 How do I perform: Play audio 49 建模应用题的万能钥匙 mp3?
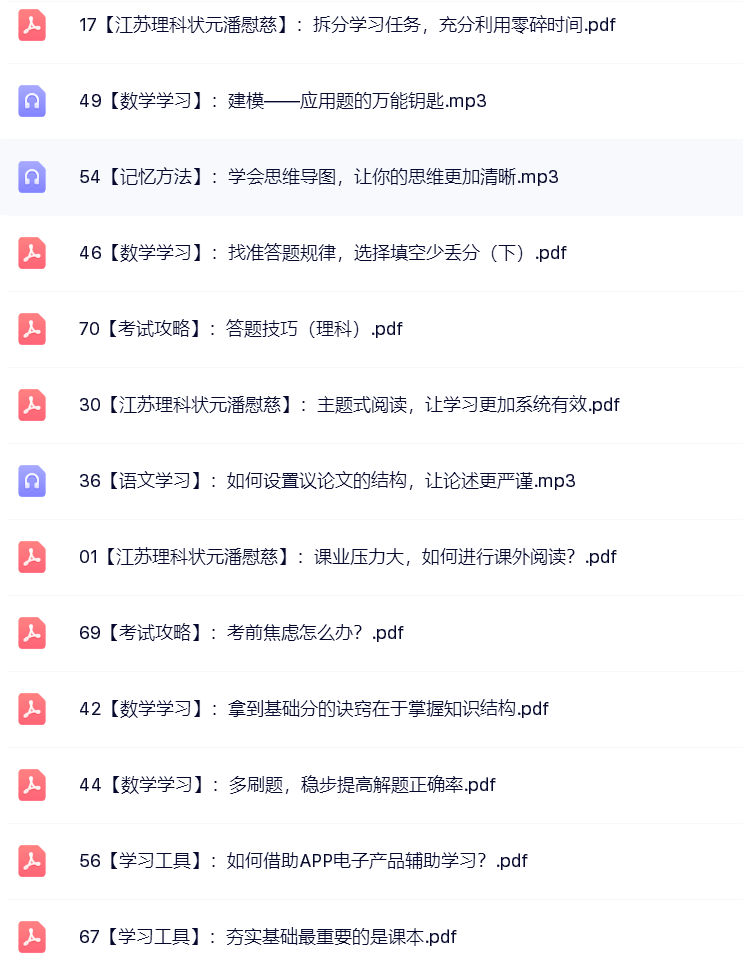coord(283,101)
